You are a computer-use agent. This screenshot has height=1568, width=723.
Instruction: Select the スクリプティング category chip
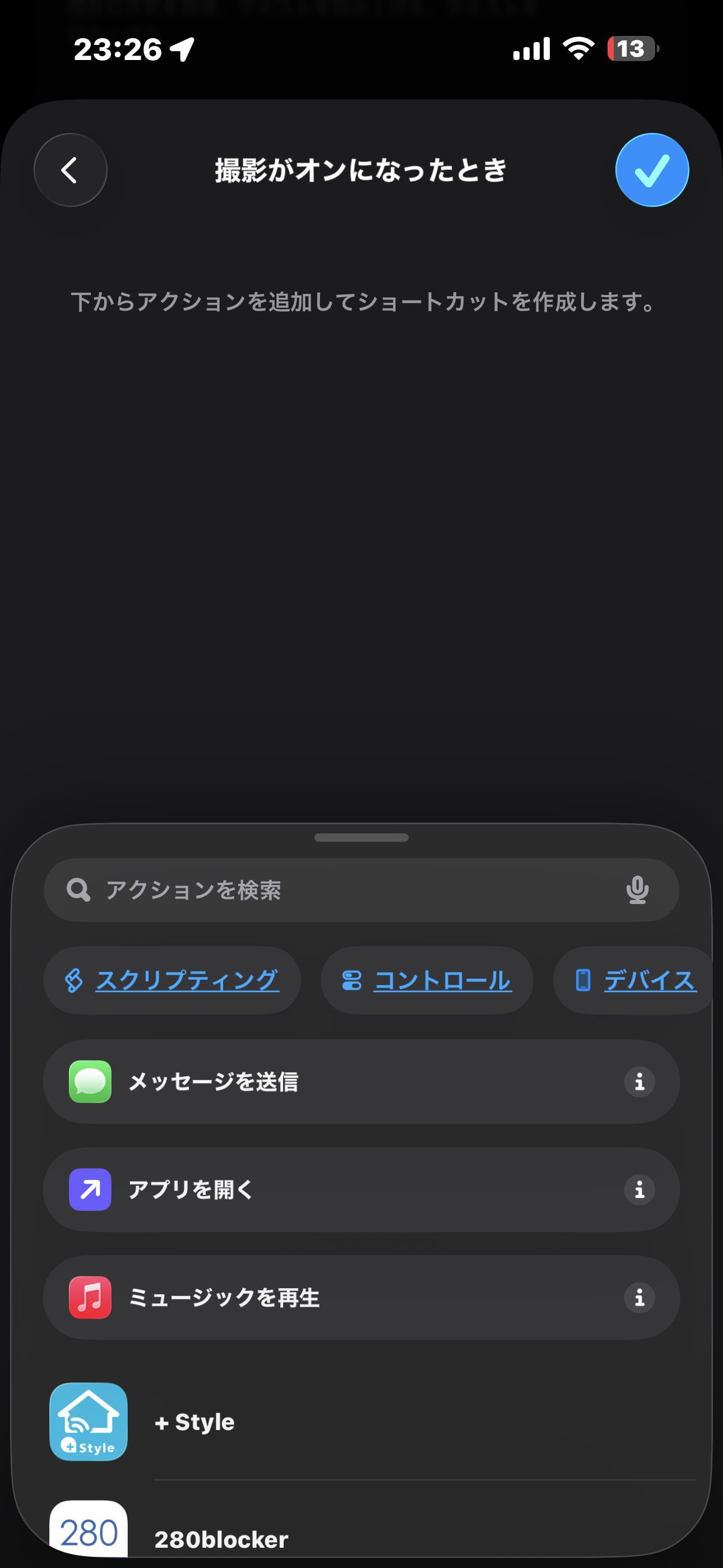(x=172, y=980)
